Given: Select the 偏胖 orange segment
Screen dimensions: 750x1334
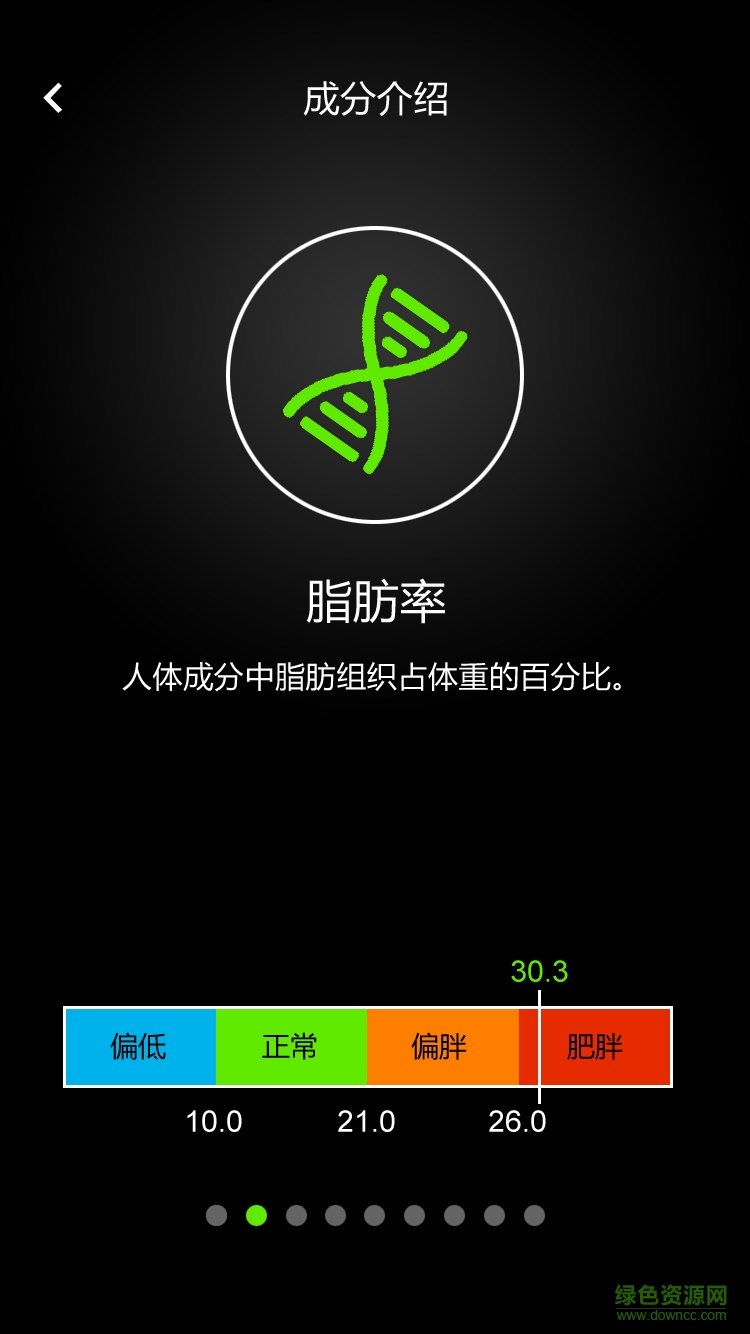Looking at the screenshot, I should 443,1046.
